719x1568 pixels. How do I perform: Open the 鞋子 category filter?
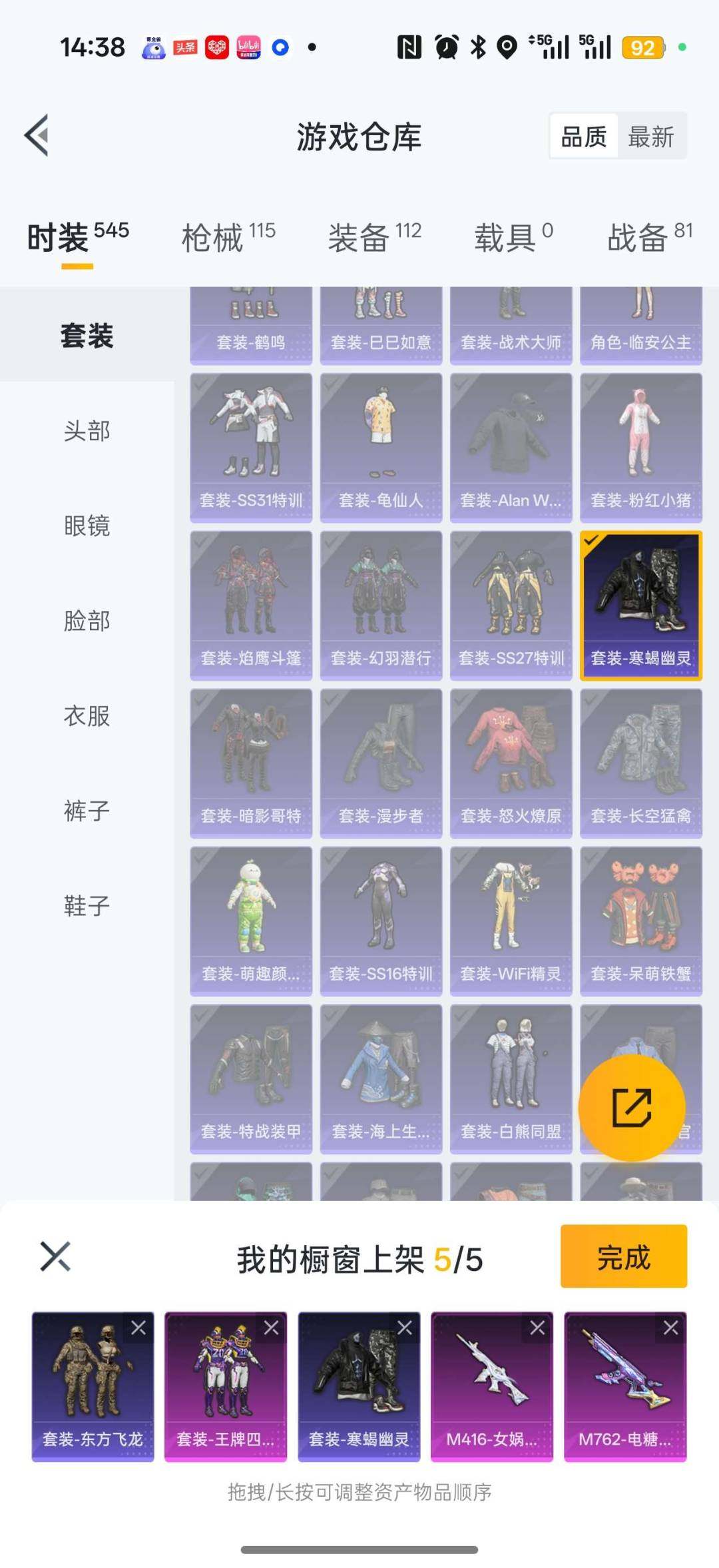[x=87, y=906]
